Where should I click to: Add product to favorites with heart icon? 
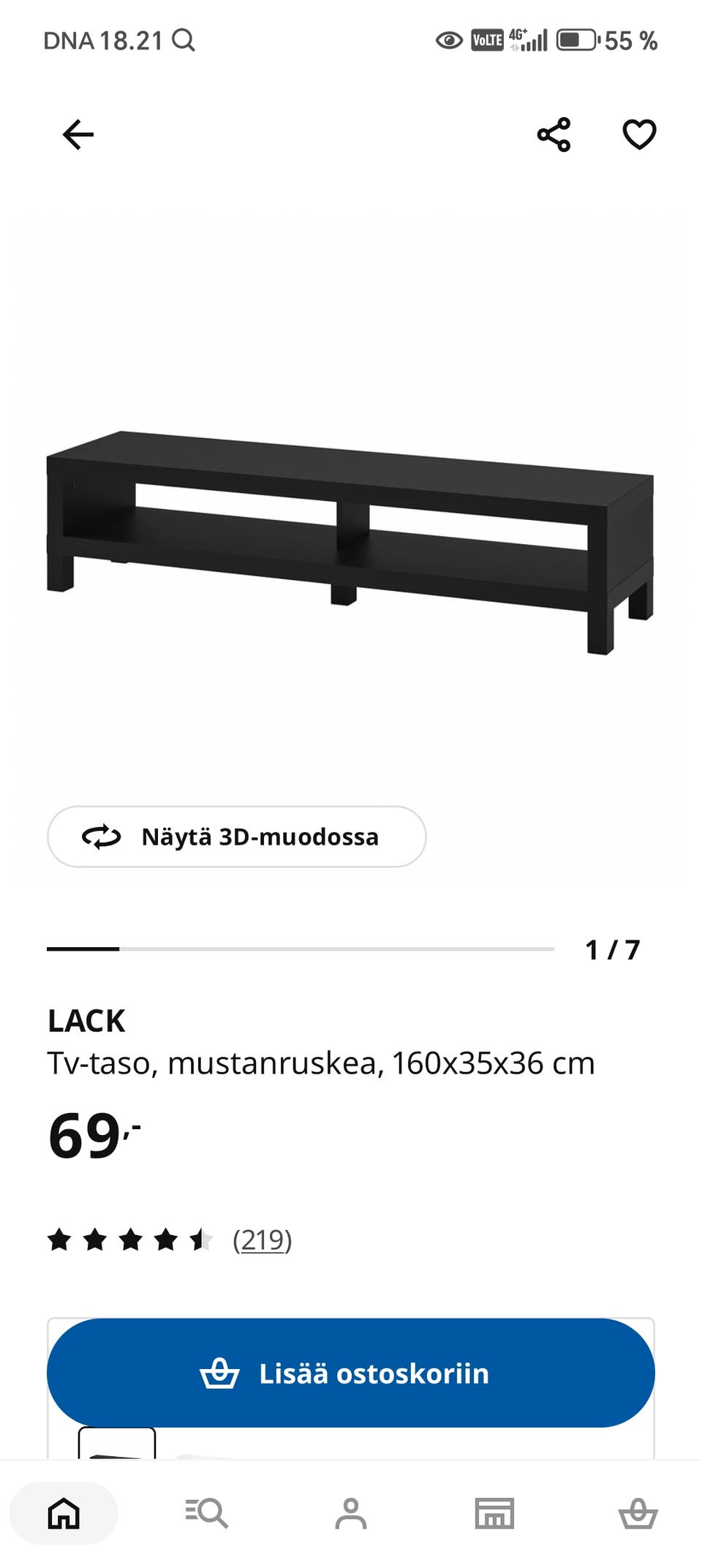[639, 135]
